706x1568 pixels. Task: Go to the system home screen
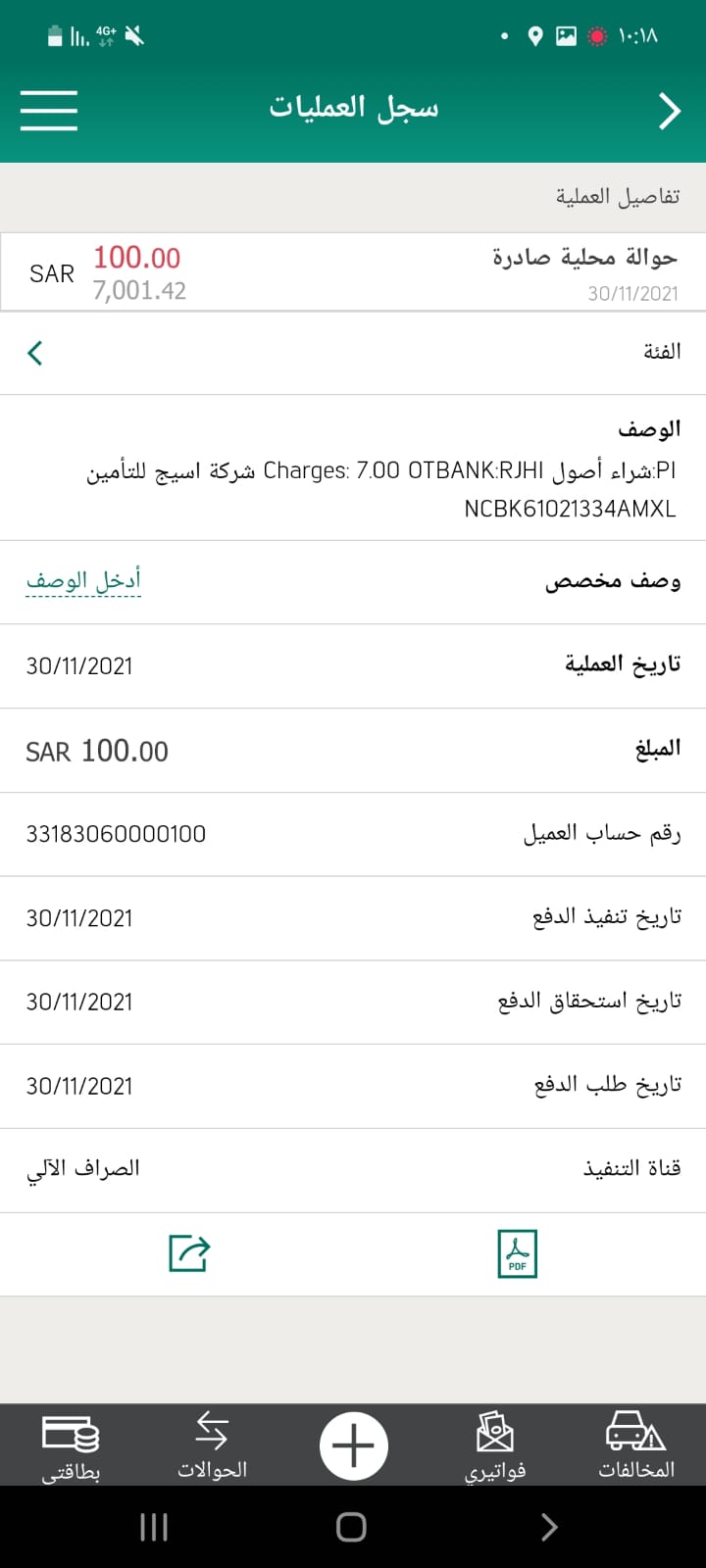click(351, 1527)
